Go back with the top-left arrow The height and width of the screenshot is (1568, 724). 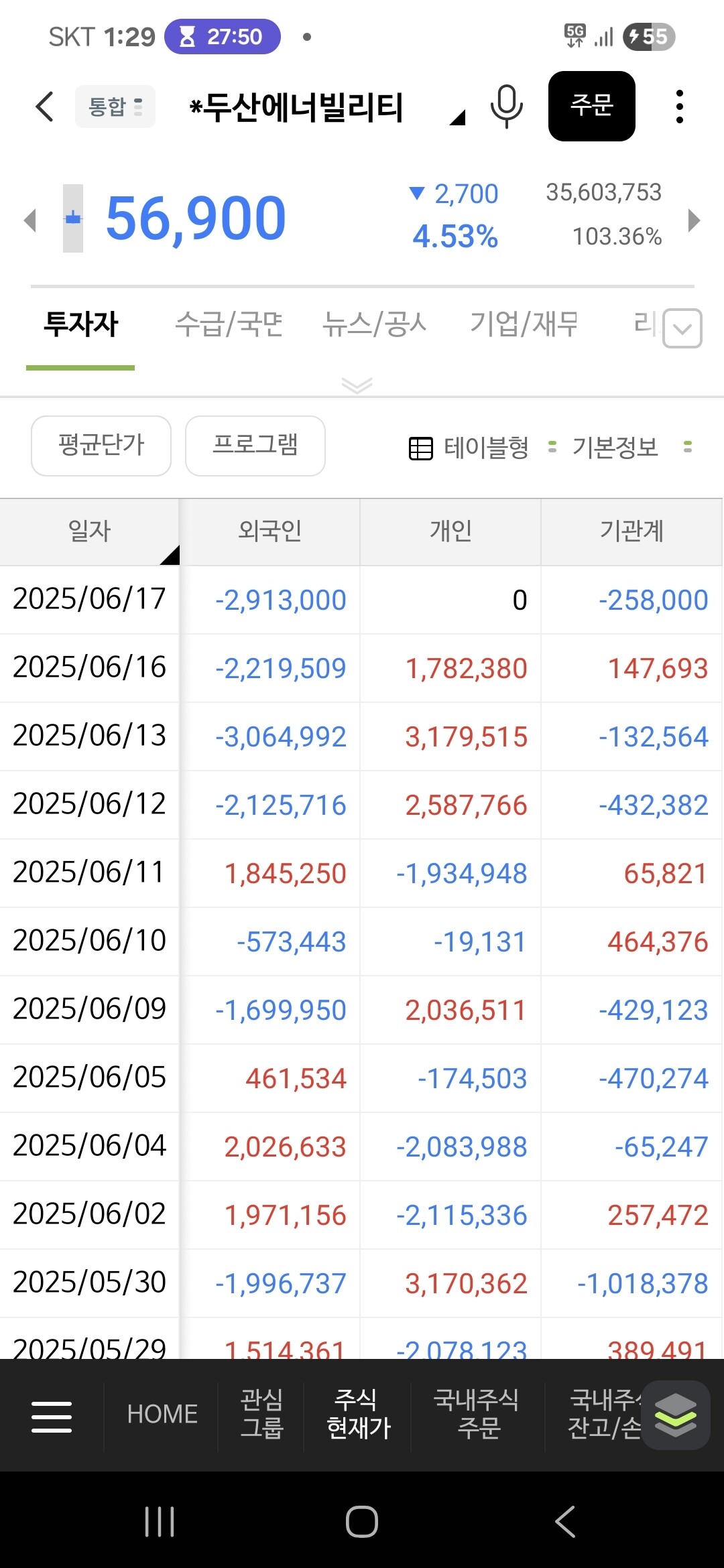coord(44,107)
